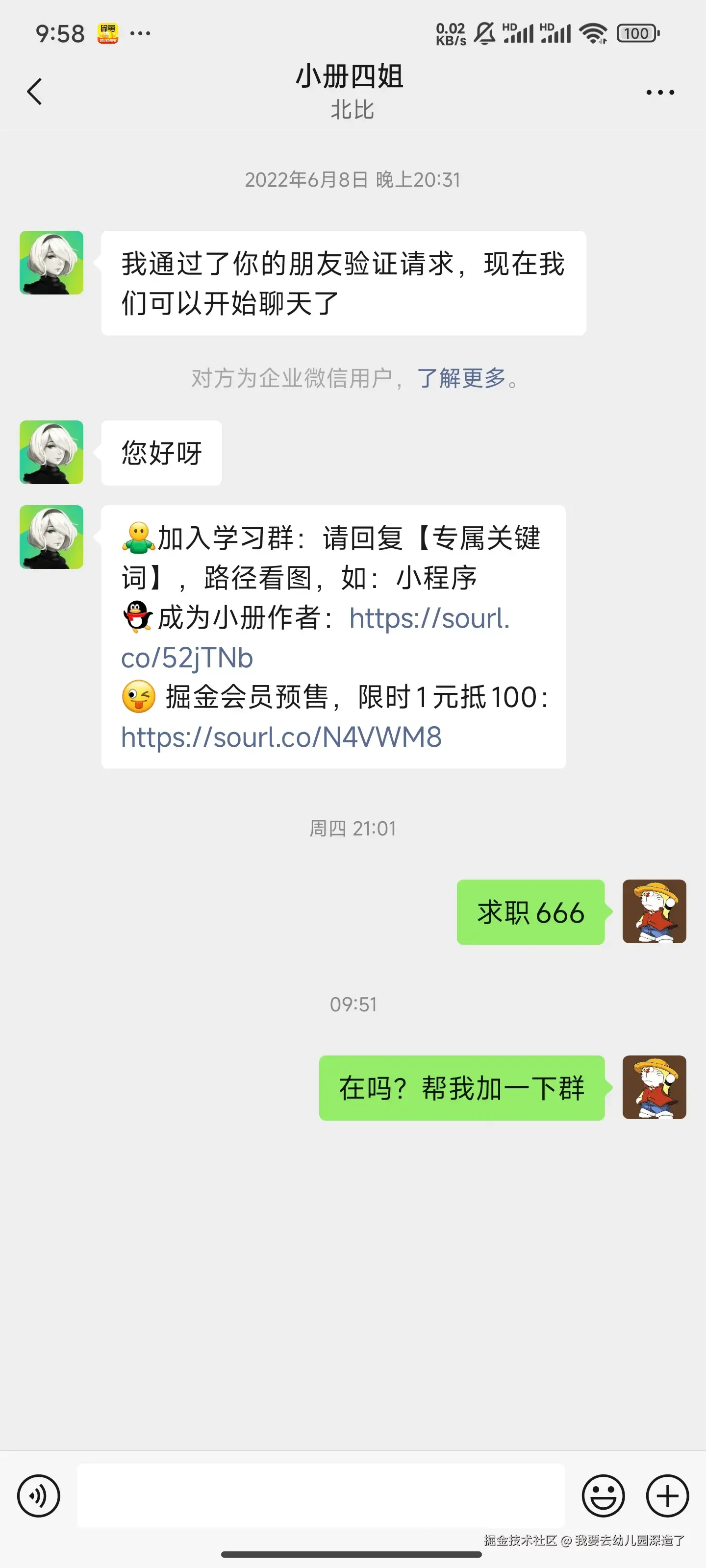Screen dimensions: 706x1568
Task: Open the sourl.co/N4VWM8 membership presale link
Action: [281, 737]
